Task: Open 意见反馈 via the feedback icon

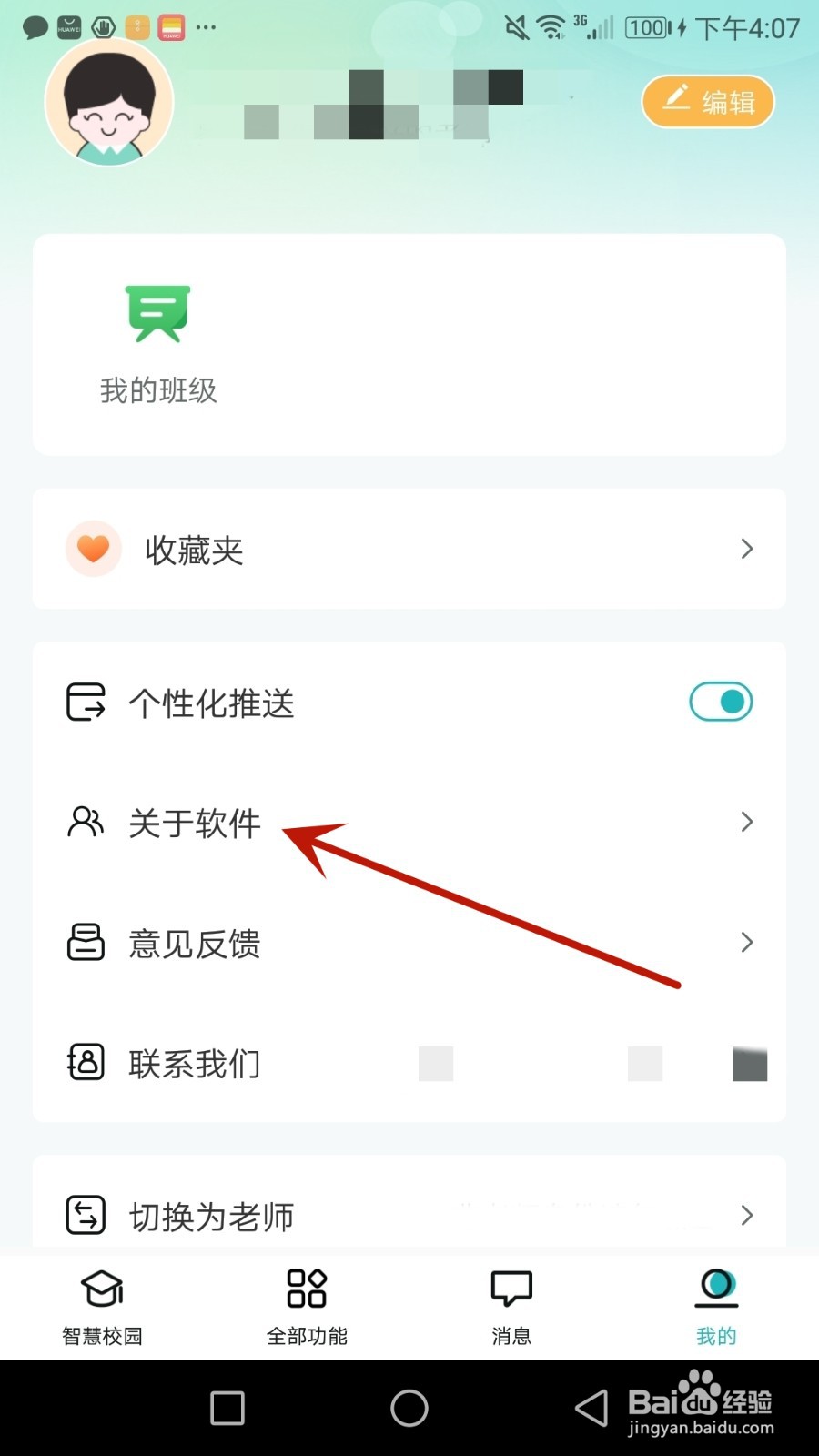Action: [x=86, y=943]
